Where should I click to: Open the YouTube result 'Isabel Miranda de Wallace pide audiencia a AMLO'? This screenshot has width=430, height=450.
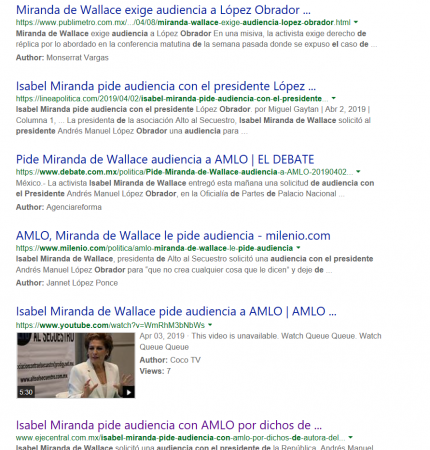176,311
